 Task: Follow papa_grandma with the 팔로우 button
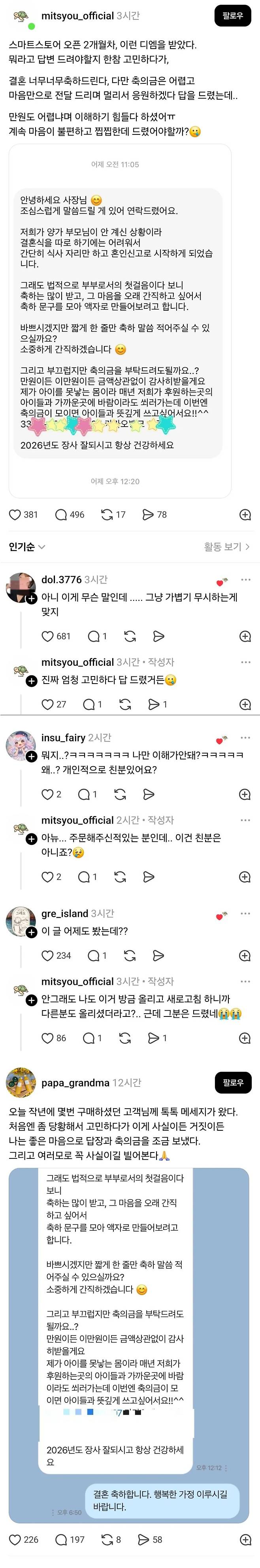pos(233,1082)
